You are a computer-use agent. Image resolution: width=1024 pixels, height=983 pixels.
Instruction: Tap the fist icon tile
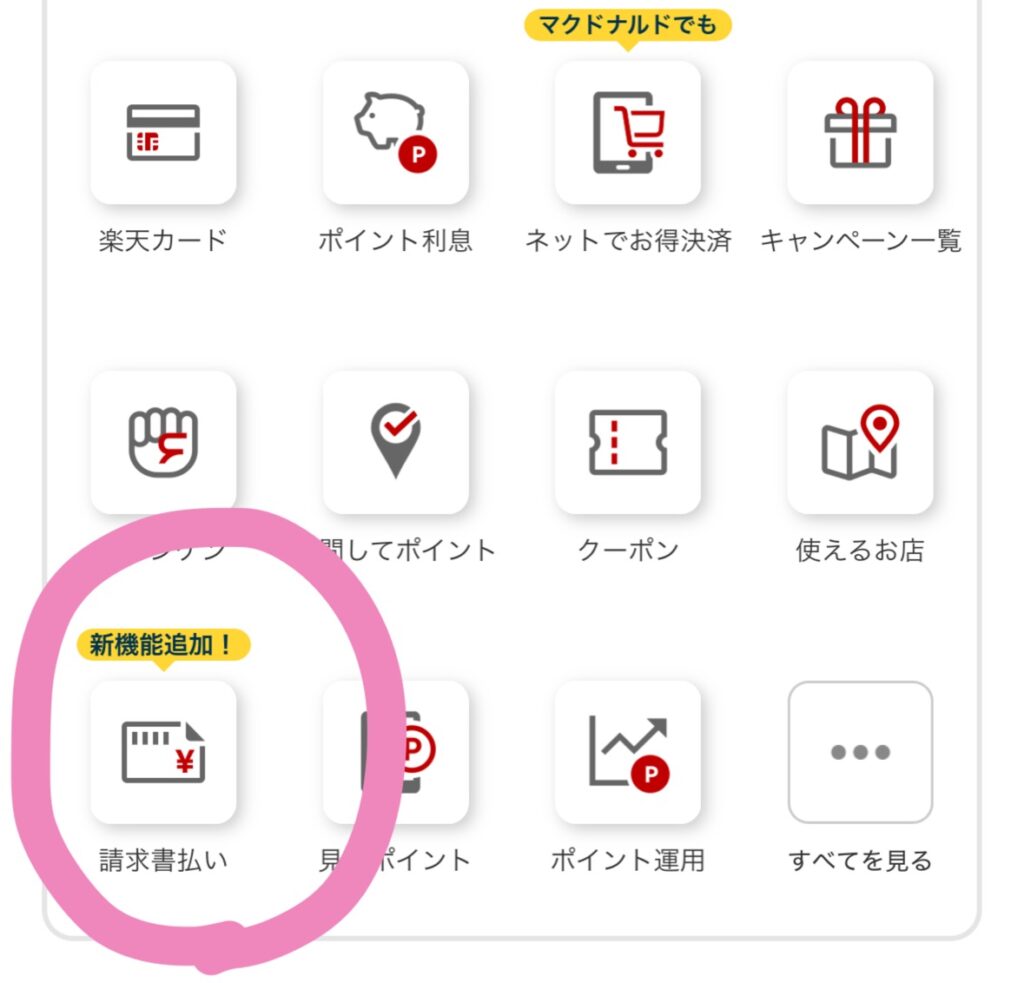163,442
